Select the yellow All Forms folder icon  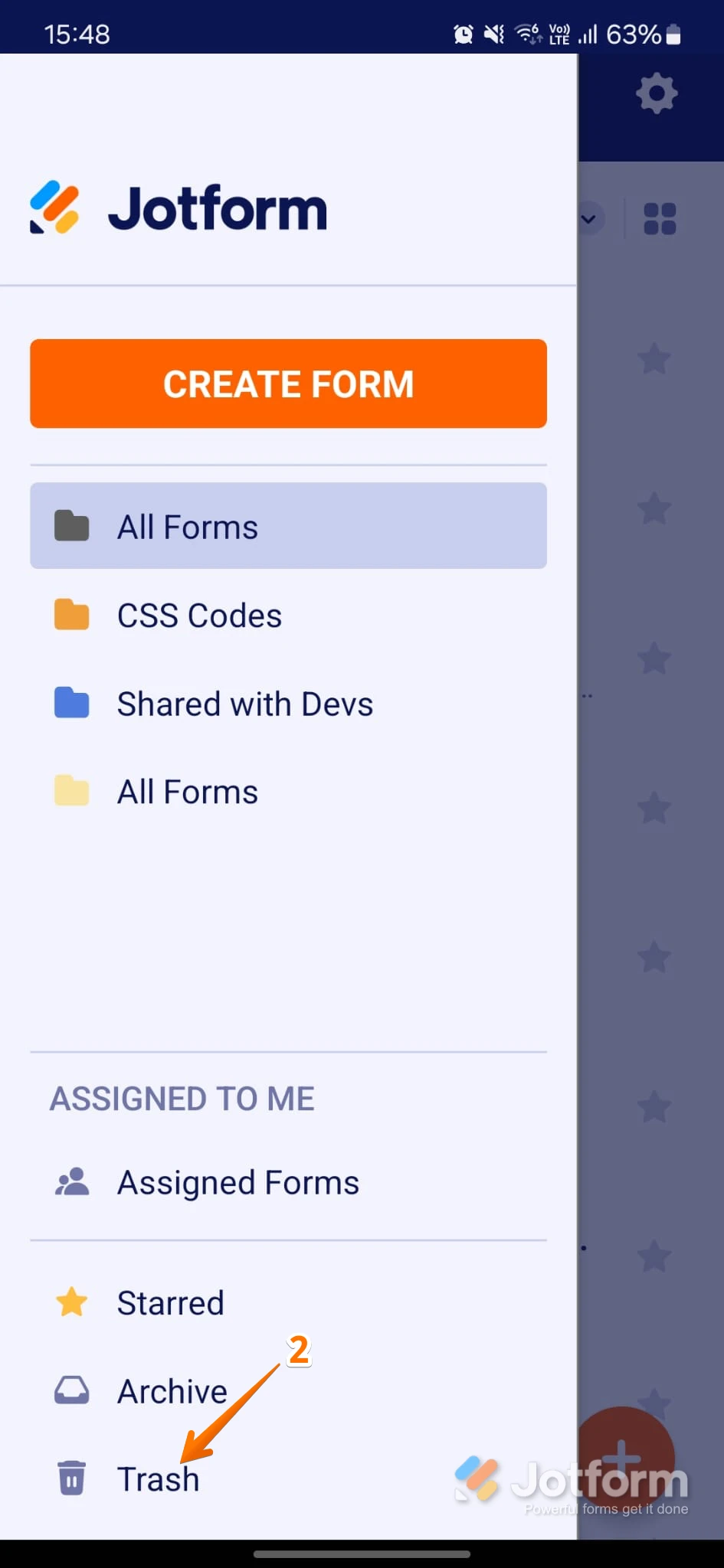click(x=70, y=791)
